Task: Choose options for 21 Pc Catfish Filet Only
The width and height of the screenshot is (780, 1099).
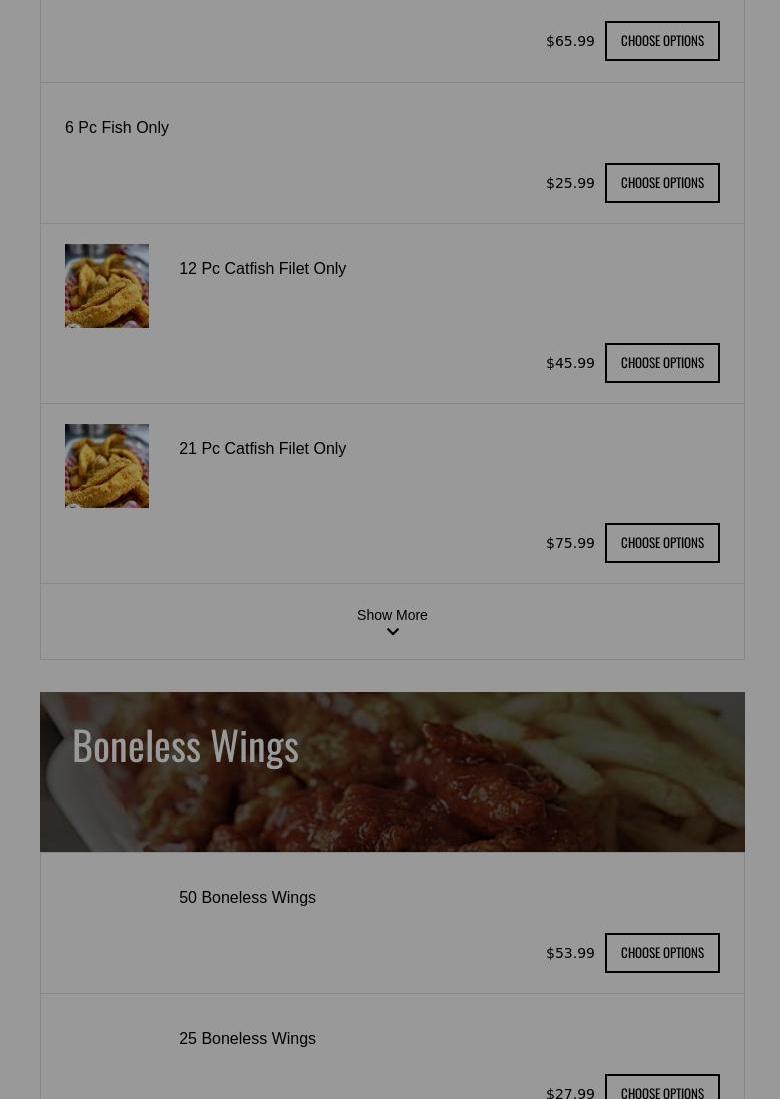Action: (662, 543)
